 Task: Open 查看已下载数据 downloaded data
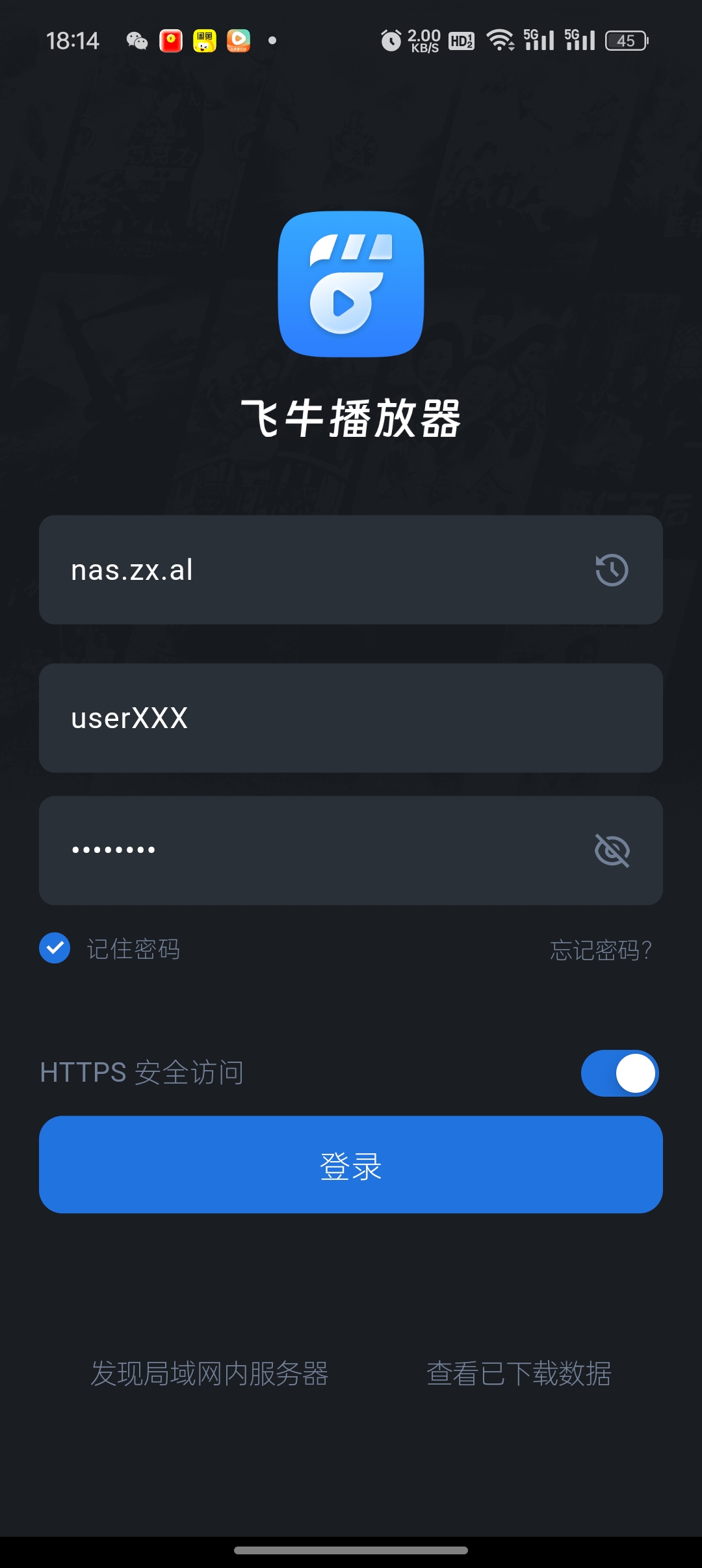click(519, 1374)
